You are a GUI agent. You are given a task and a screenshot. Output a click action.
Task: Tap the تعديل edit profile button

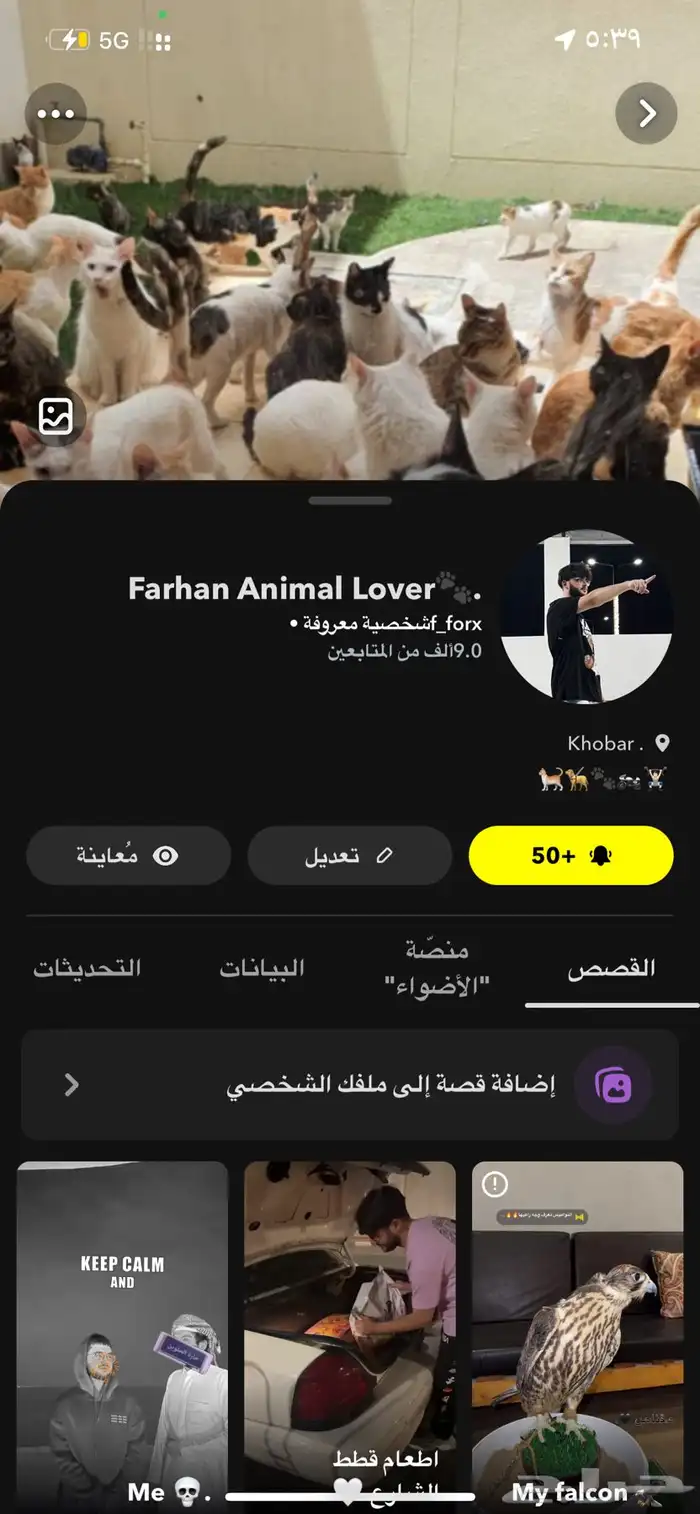349,856
